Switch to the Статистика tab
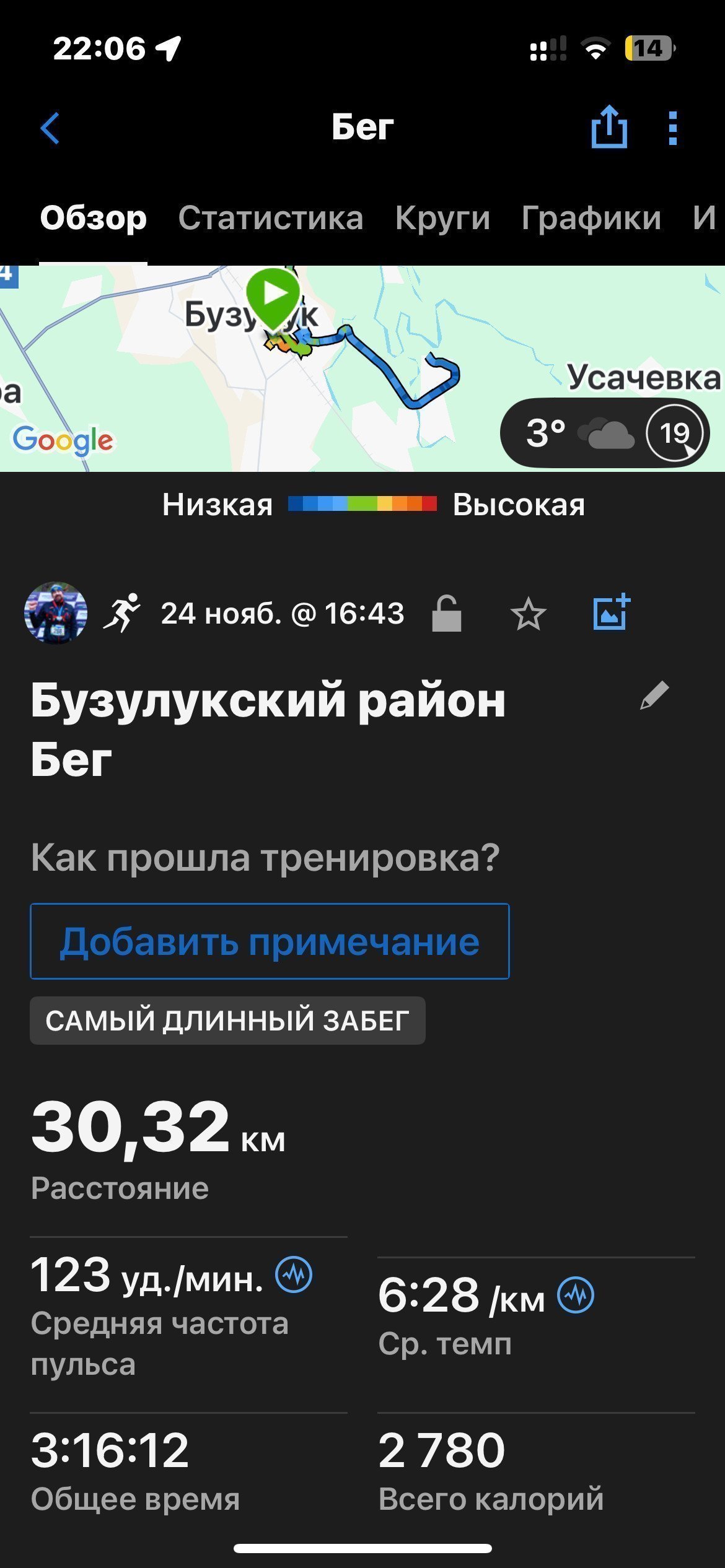 point(271,218)
